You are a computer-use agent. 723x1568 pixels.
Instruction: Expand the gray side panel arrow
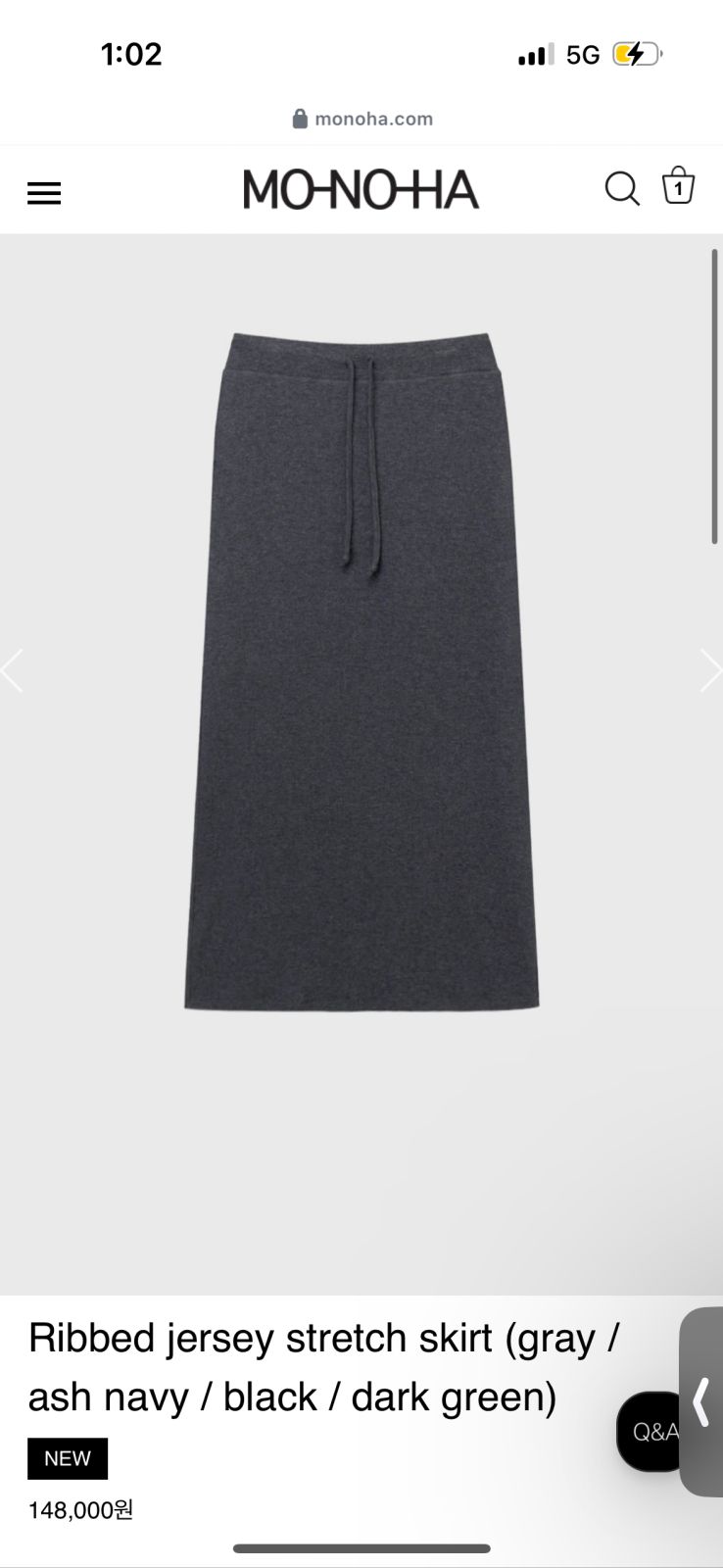701,1401
